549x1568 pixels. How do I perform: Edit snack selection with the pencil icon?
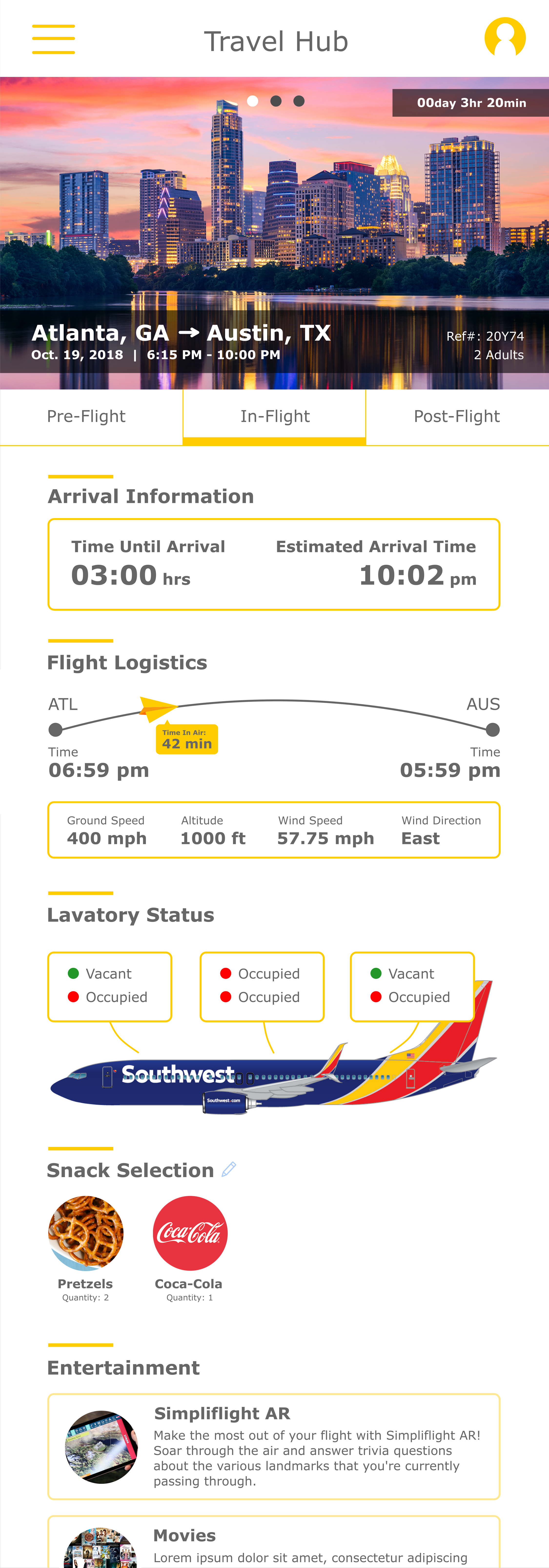(229, 1169)
